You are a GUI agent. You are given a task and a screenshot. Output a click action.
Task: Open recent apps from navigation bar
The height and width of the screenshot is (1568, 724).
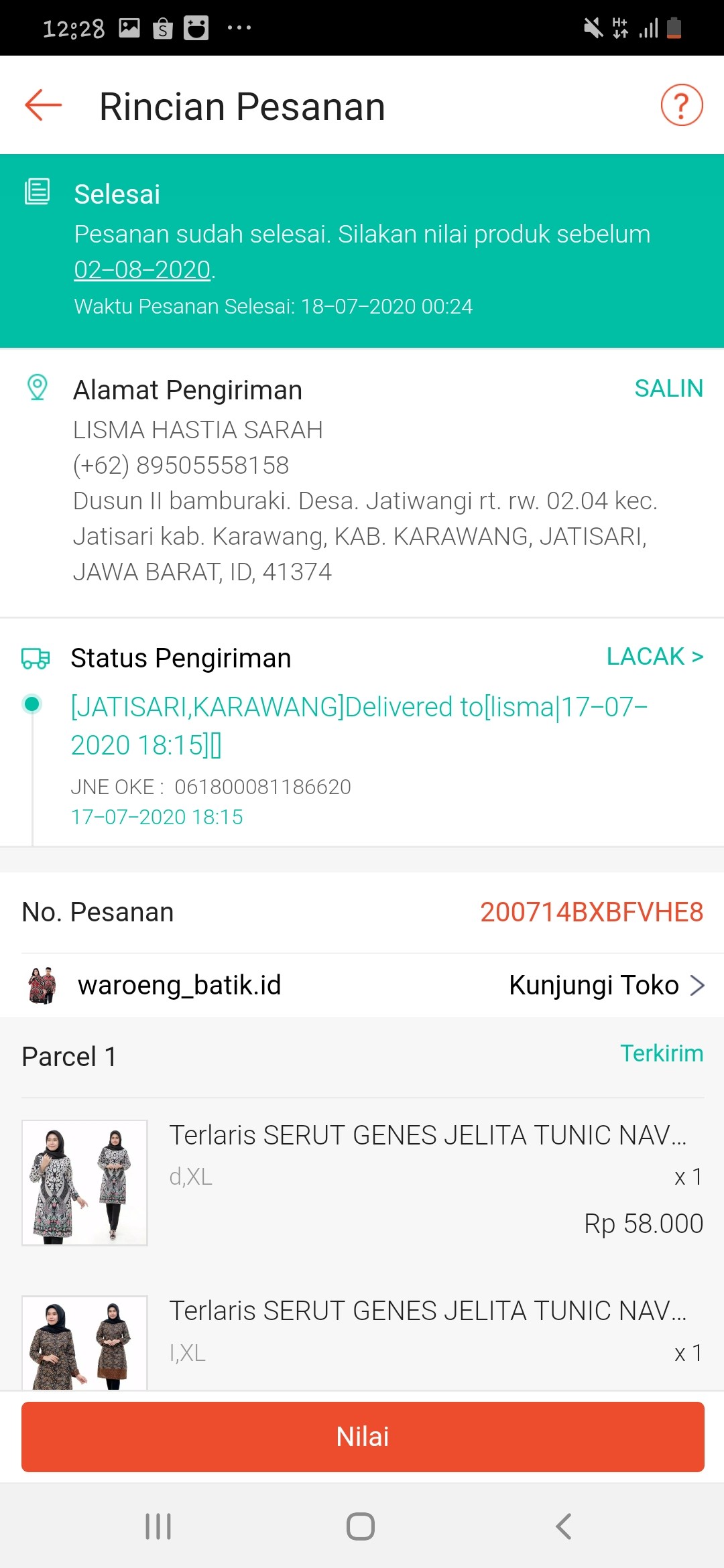point(158,1526)
